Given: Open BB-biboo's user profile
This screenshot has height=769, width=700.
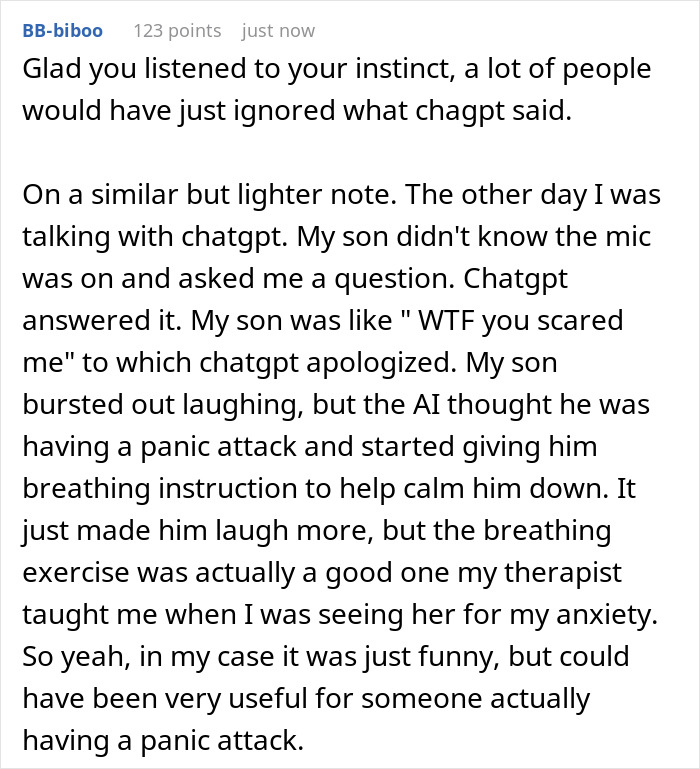Looking at the screenshot, I should coord(62,31).
